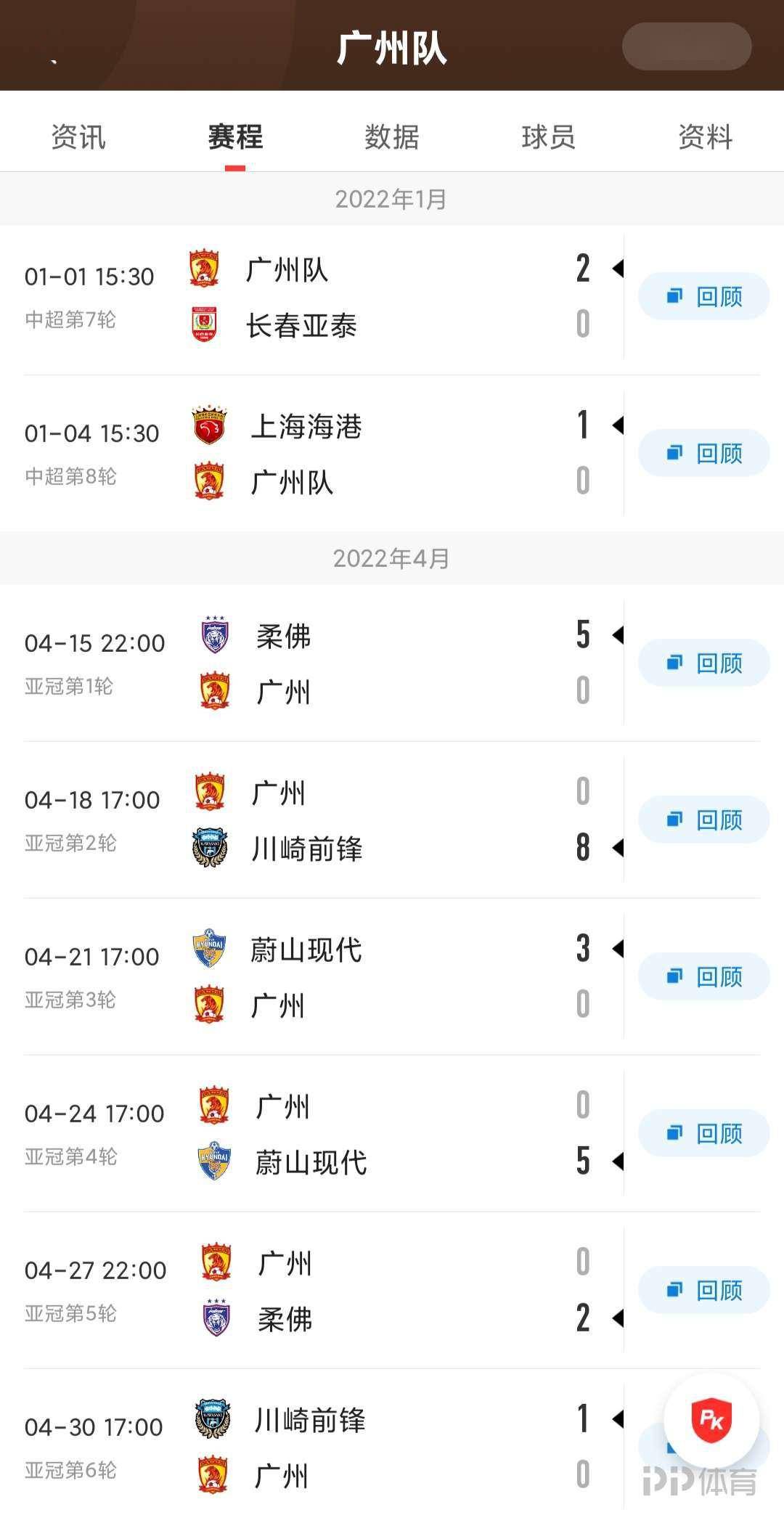Viewport: 784px width, 1523px height.
Task: Go to the 资料 tab
Action: [706, 136]
